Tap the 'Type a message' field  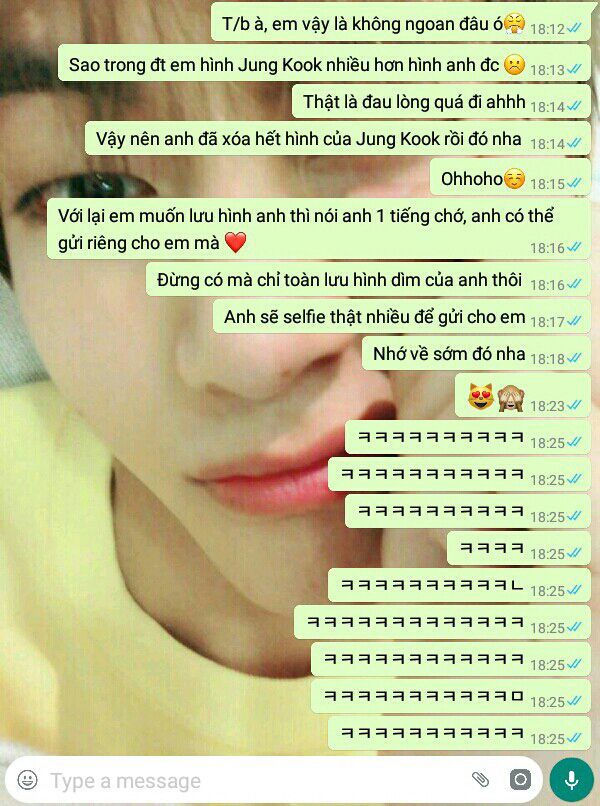pyautogui.click(x=250, y=781)
